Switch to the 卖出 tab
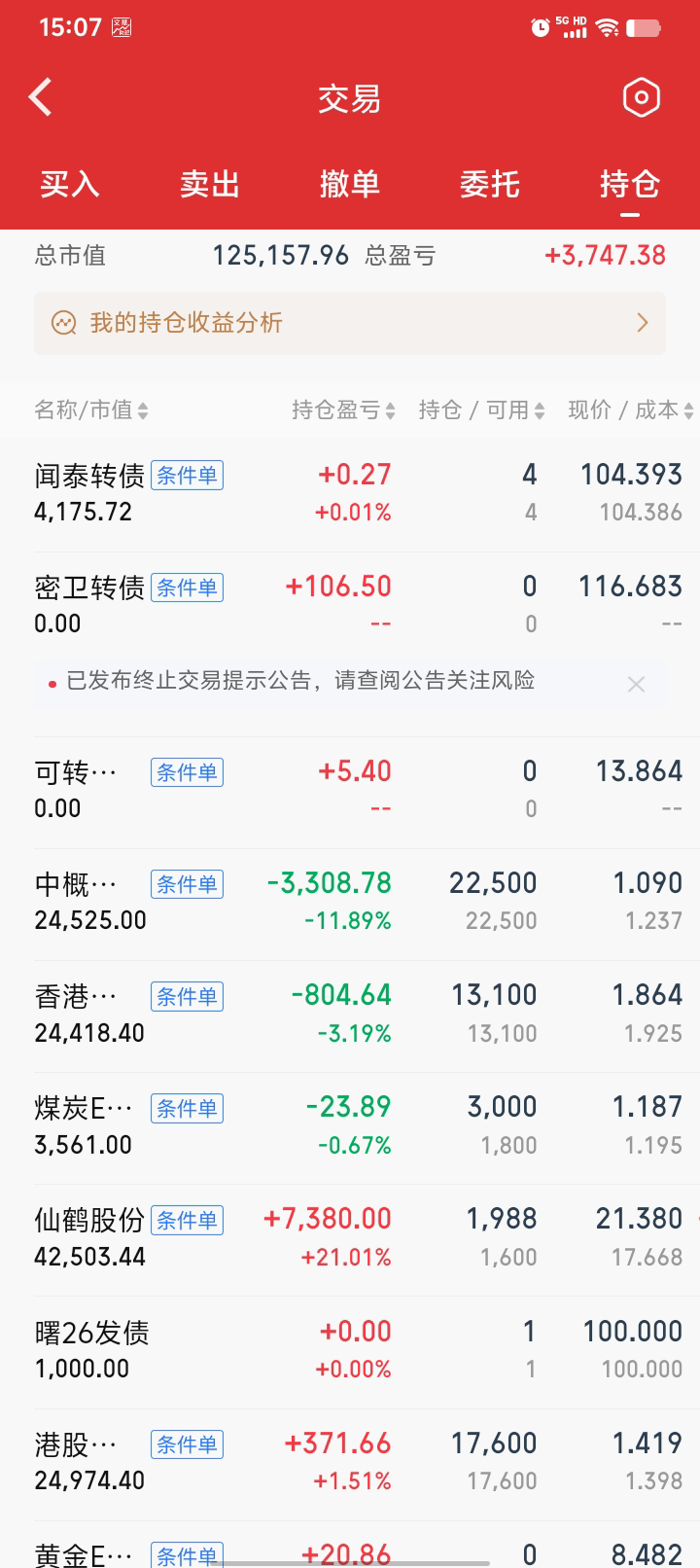700x1568 pixels. [x=210, y=184]
